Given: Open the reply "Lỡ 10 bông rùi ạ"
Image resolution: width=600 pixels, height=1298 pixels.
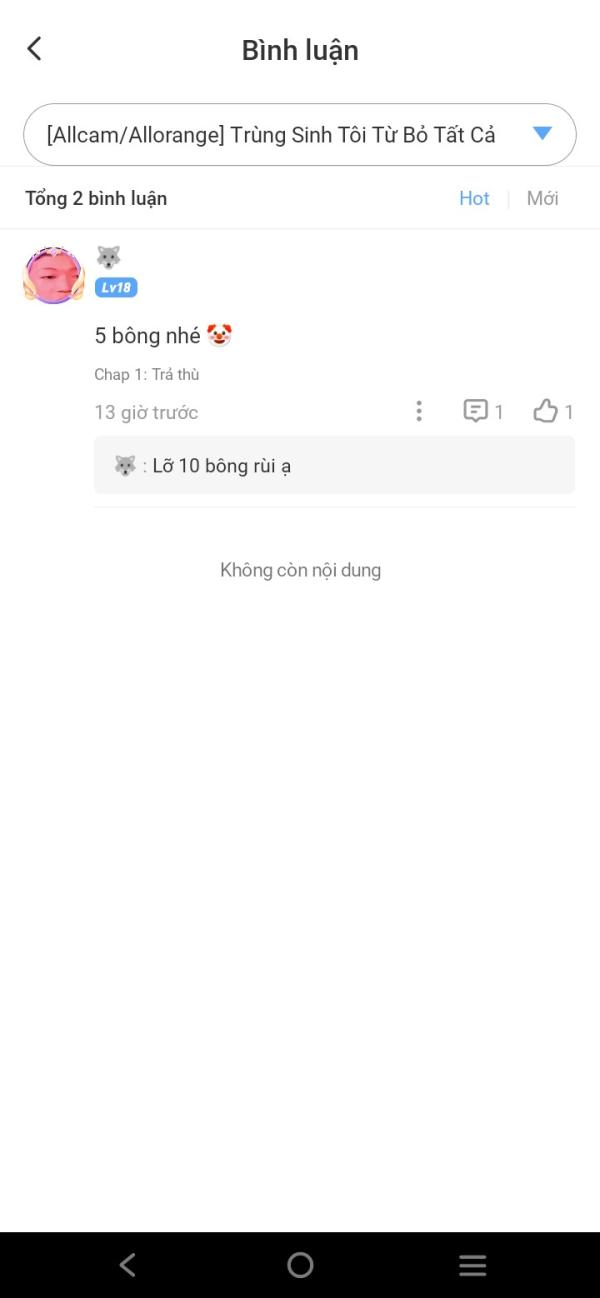Looking at the screenshot, I should tap(334, 465).
